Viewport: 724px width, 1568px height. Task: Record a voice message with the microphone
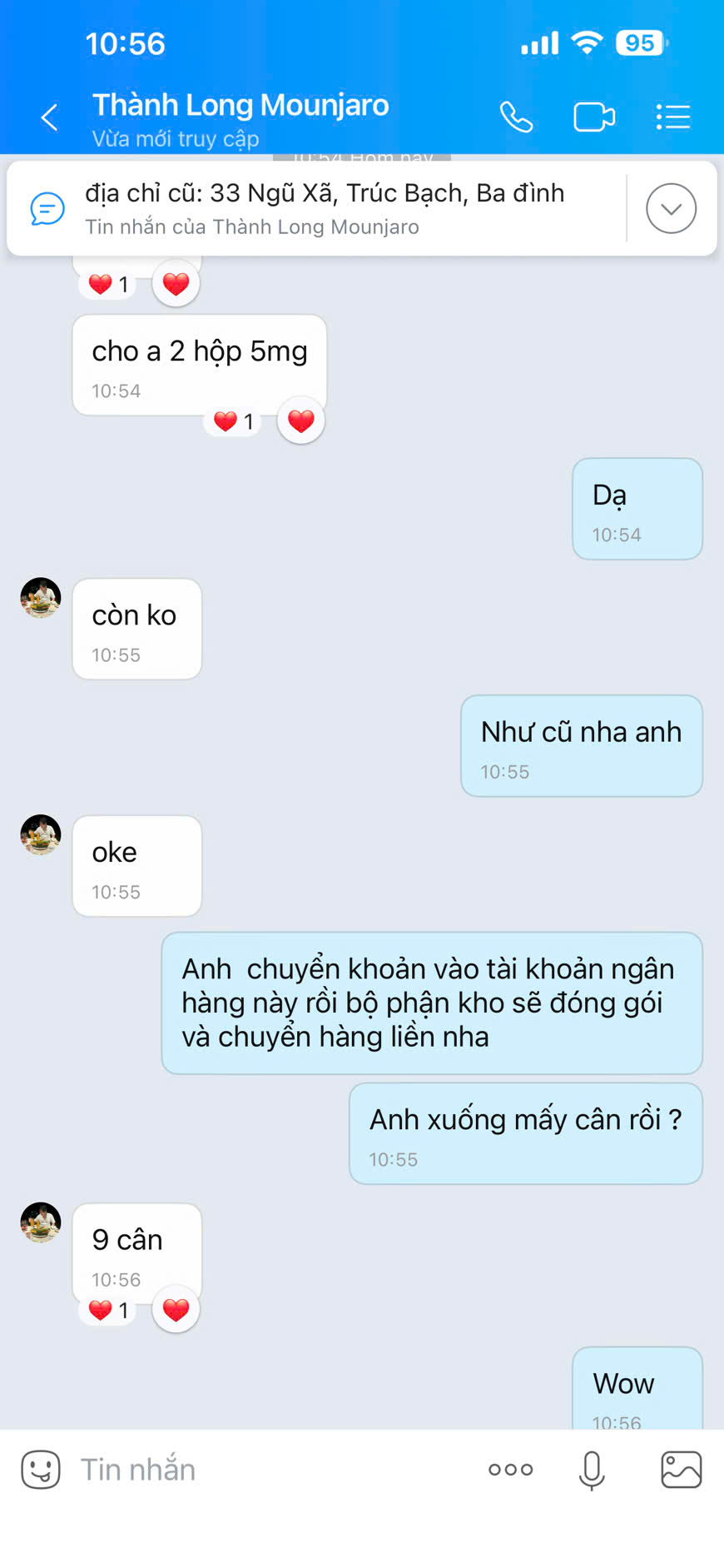(592, 1470)
